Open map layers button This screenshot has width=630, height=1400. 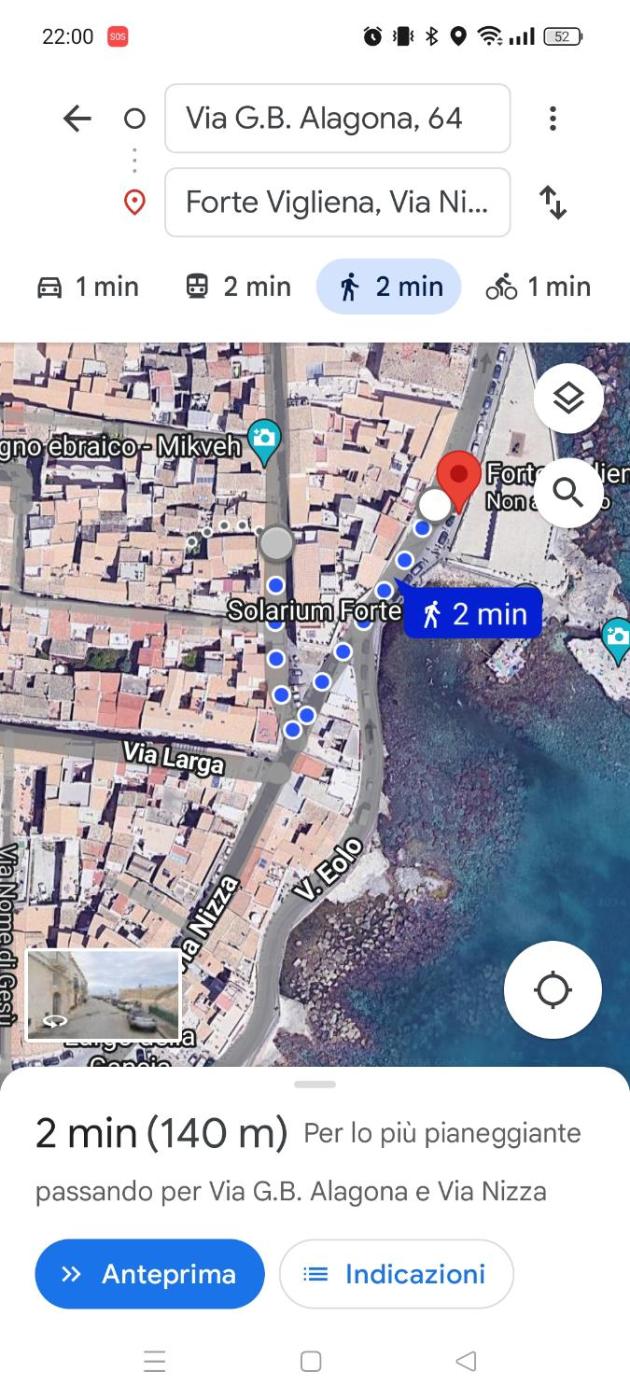tap(568, 399)
